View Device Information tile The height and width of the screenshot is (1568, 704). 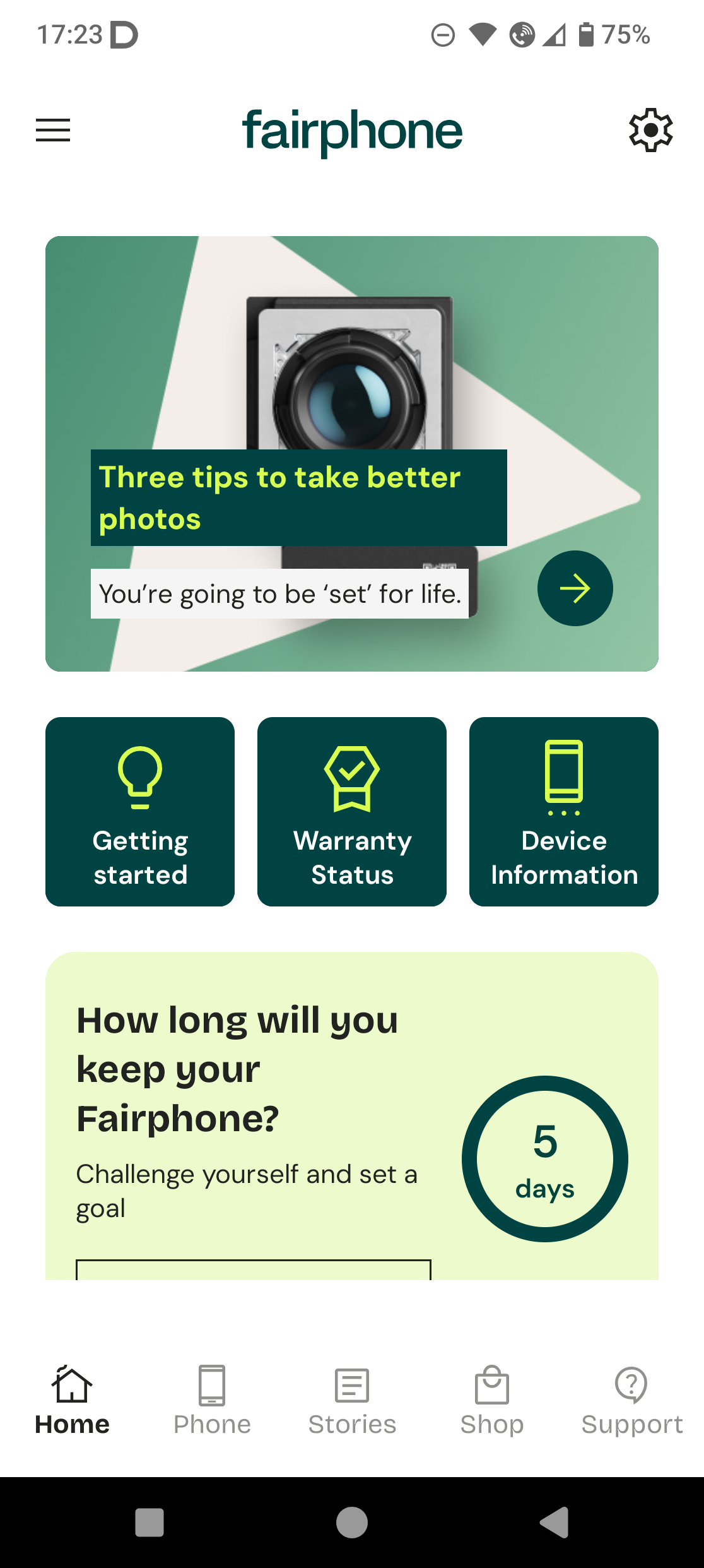coord(564,812)
